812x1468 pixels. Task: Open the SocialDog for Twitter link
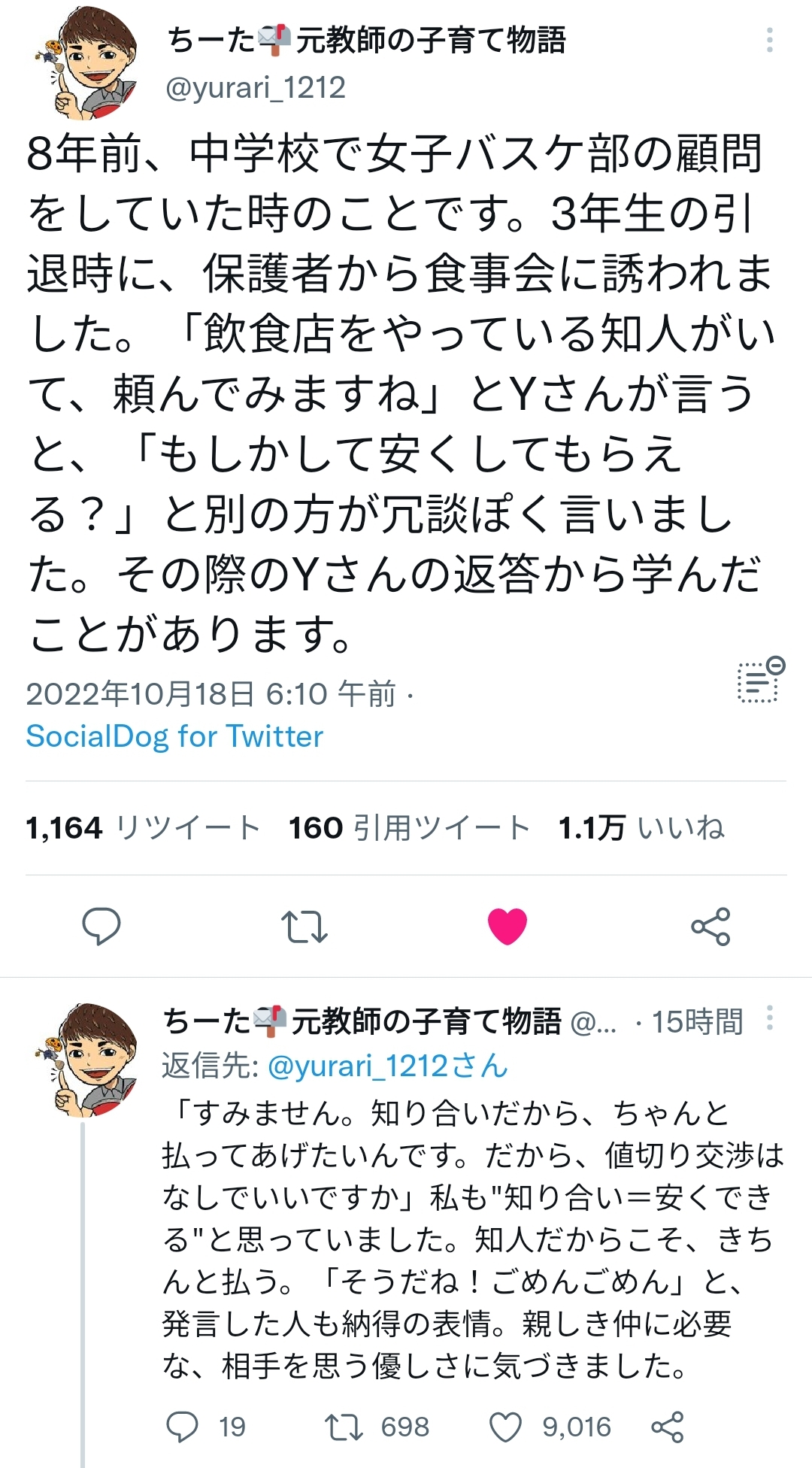(x=174, y=736)
